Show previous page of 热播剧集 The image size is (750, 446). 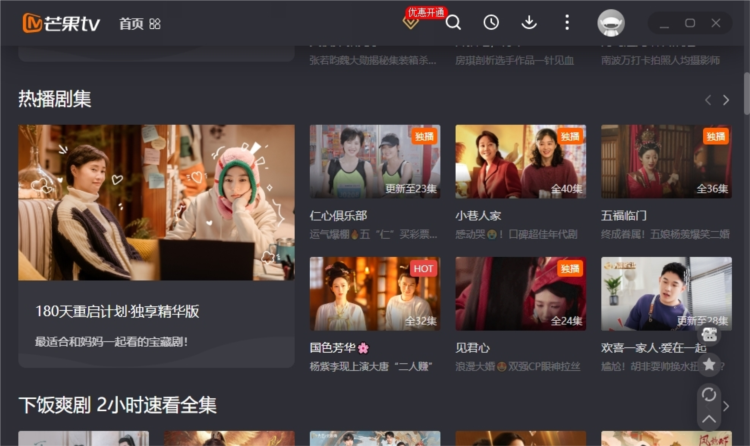pos(708,100)
